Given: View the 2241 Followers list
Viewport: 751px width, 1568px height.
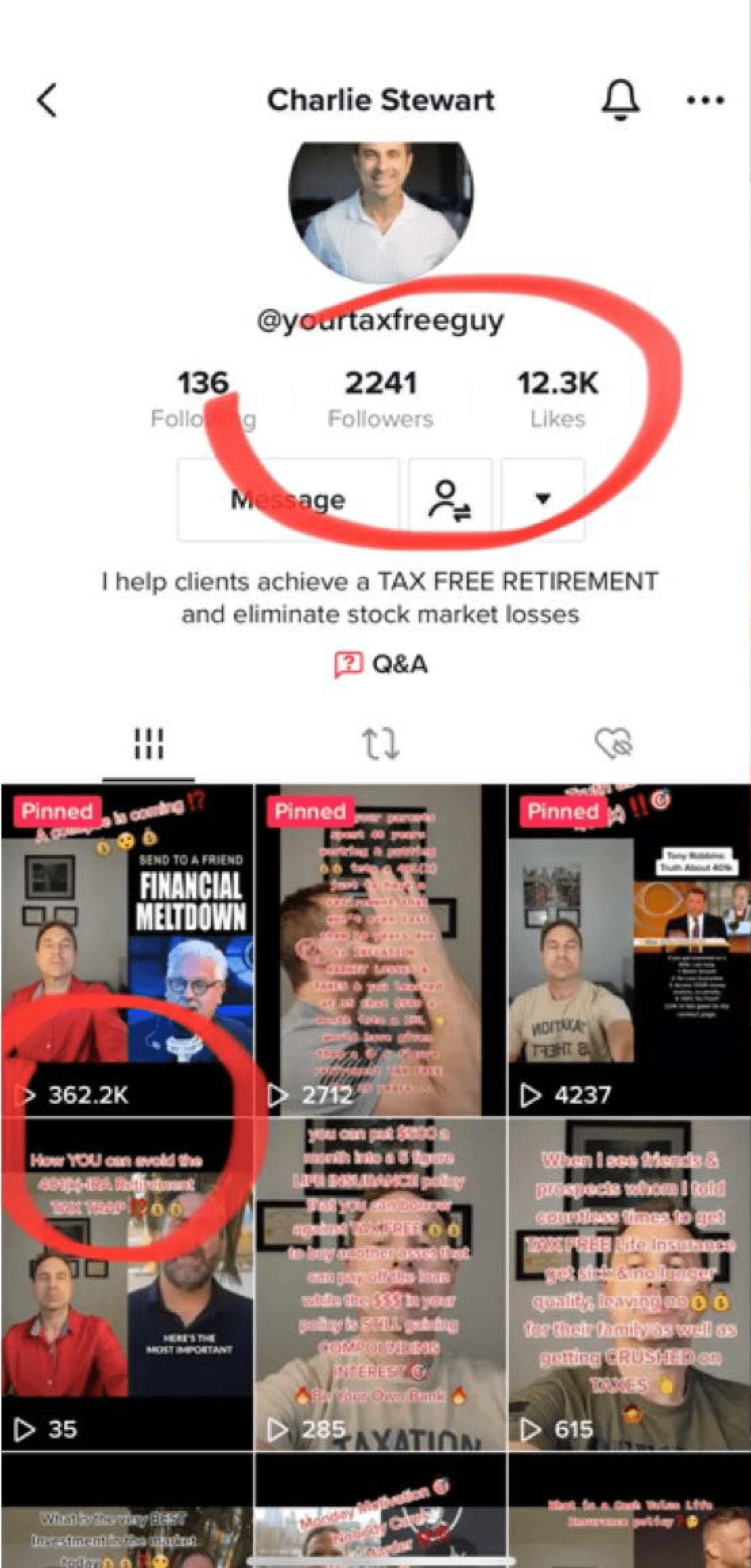Looking at the screenshot, I should tap(380, 399).
